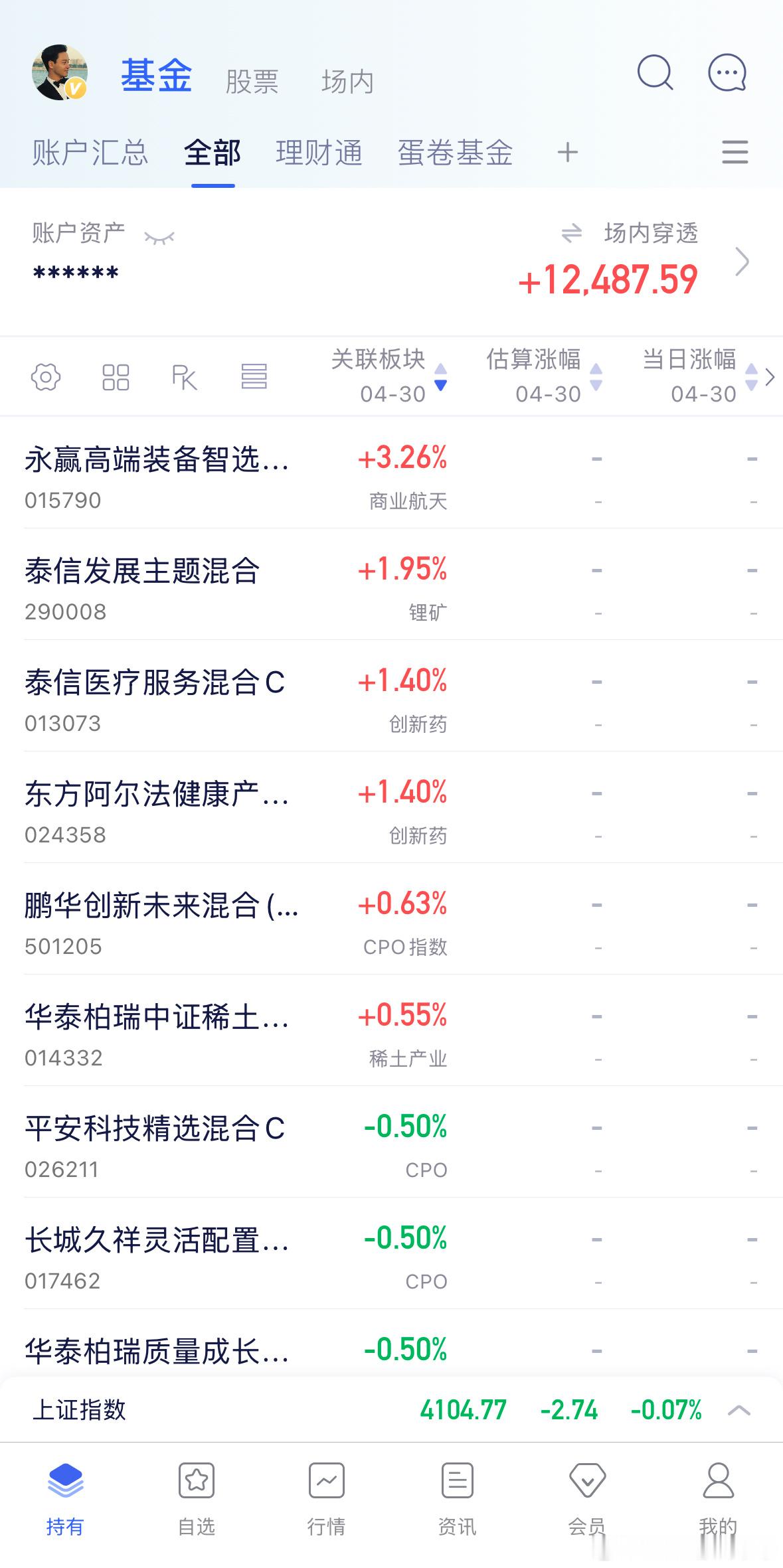
Task: Open the message chat icon
Action: point(726,73)
